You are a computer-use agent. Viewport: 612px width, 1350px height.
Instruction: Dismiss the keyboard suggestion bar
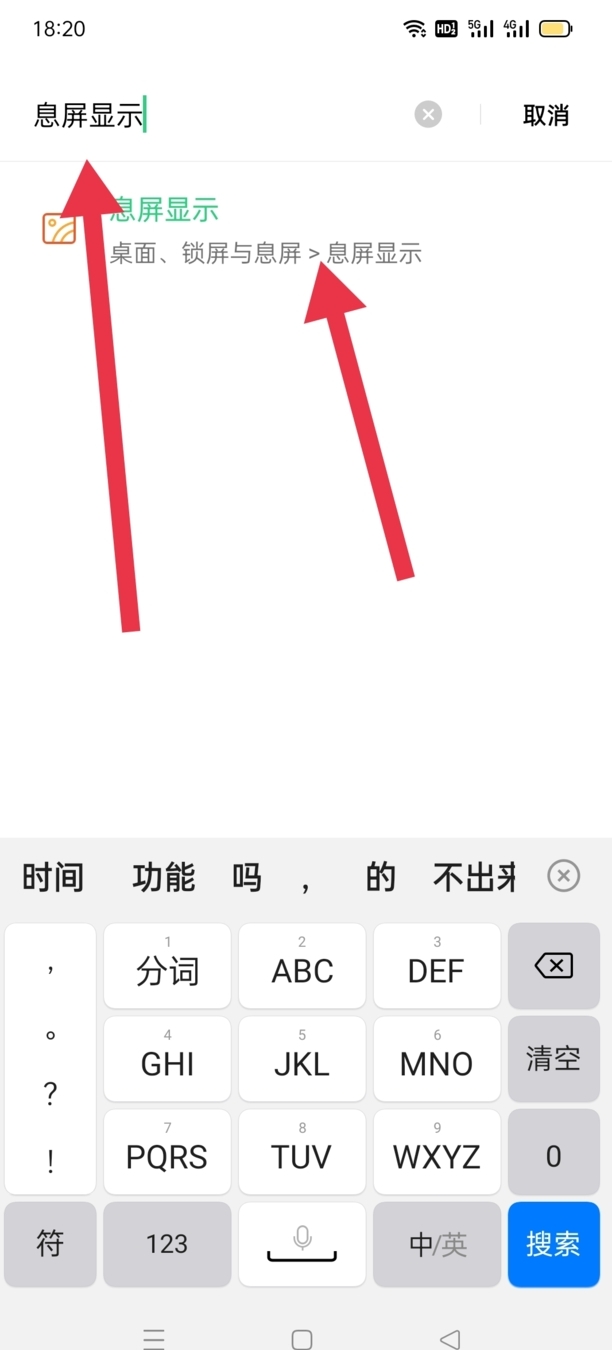[564, 876]
